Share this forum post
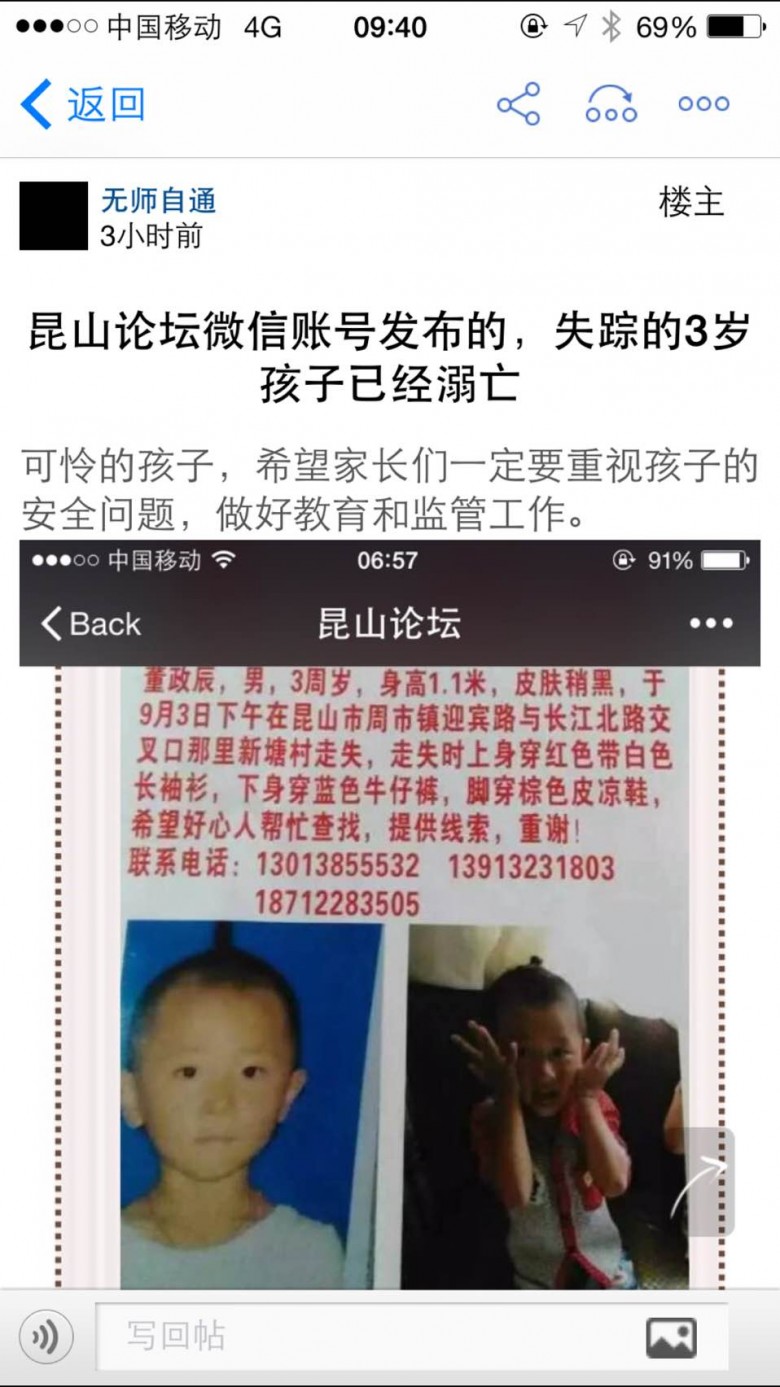Image resolution: width=780 pixels, height=1387 pixels. tap(518, 104)
